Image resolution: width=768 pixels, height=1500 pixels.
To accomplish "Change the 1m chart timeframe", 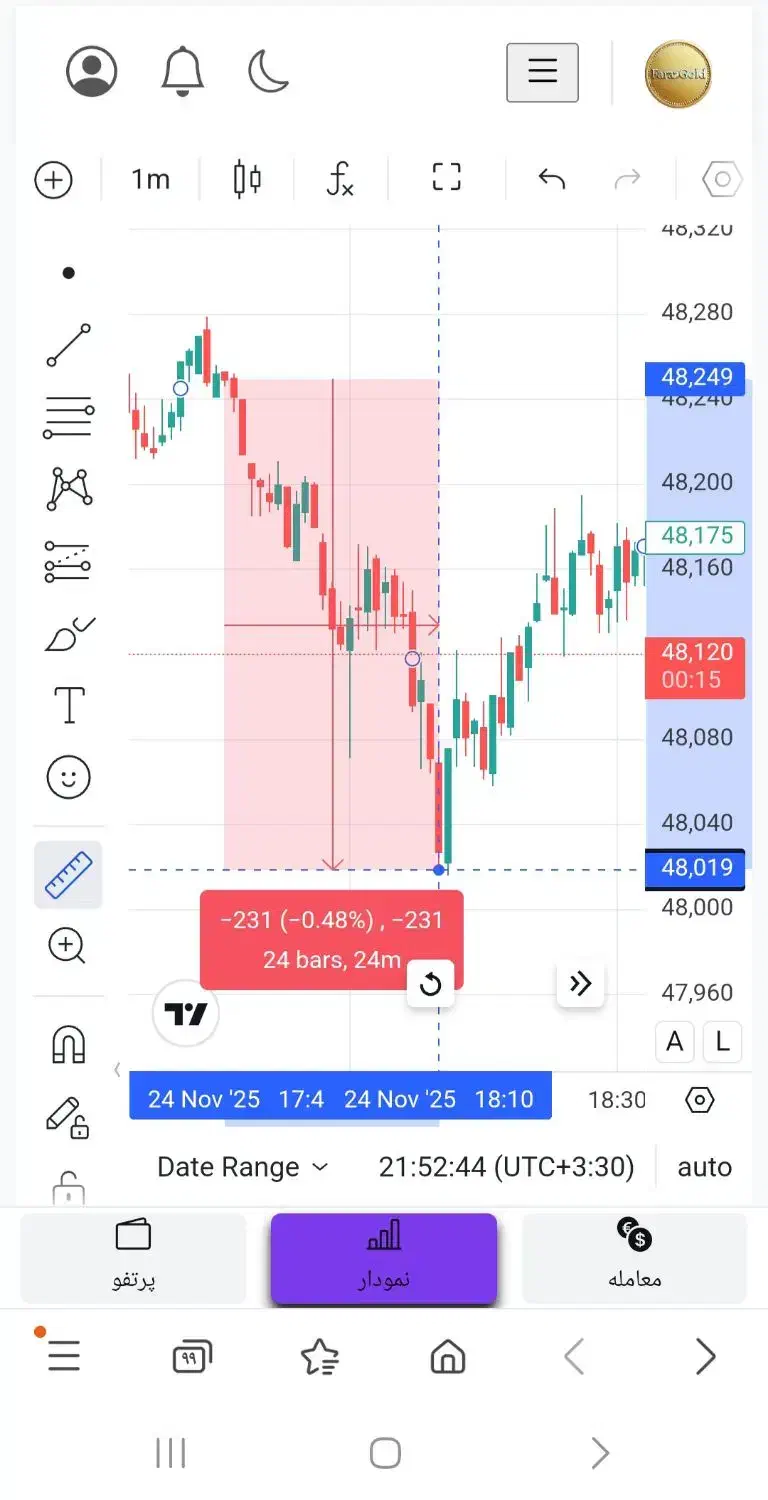I will point(150,180).
